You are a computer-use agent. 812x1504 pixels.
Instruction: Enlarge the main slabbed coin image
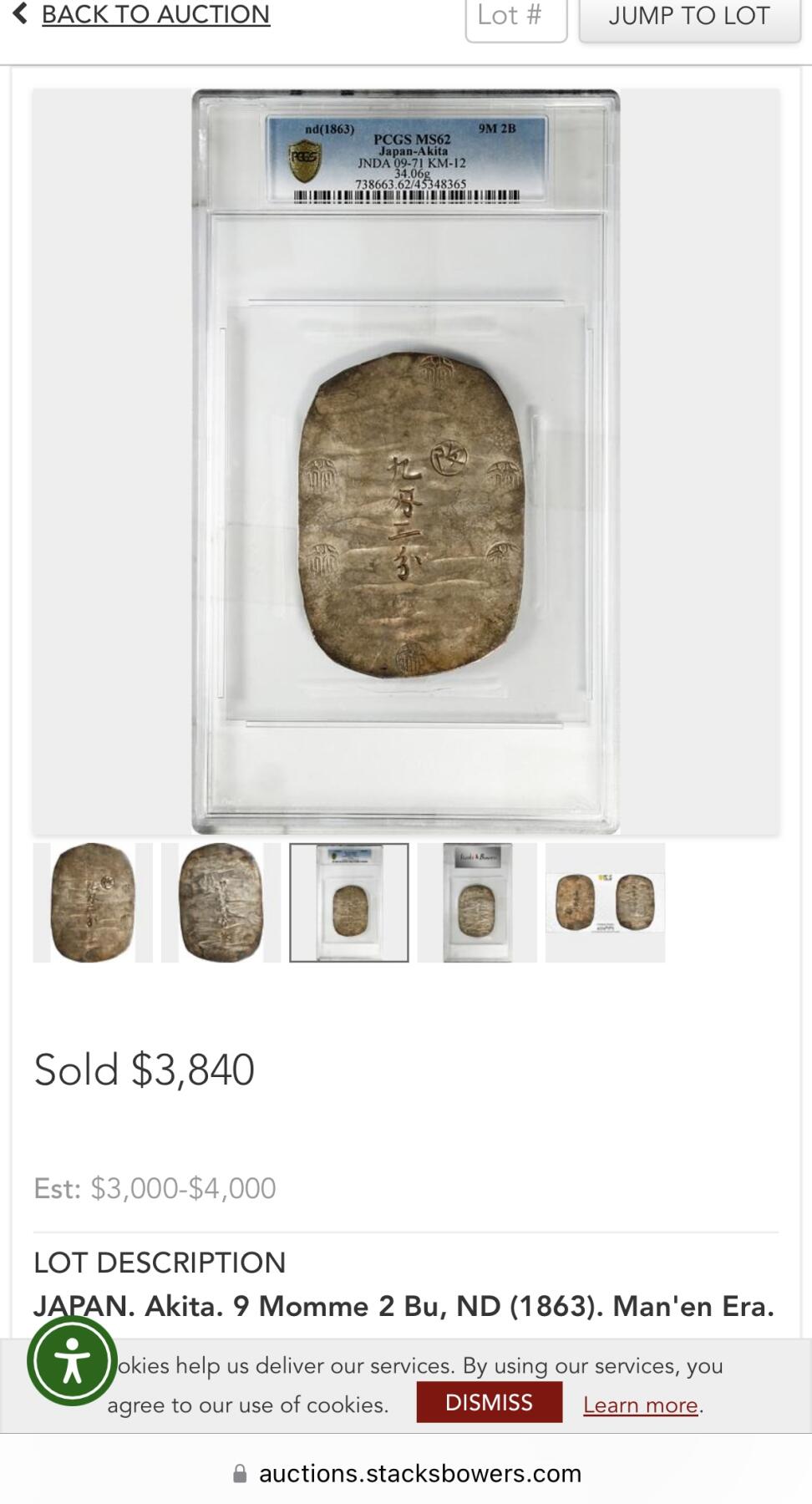406,461
